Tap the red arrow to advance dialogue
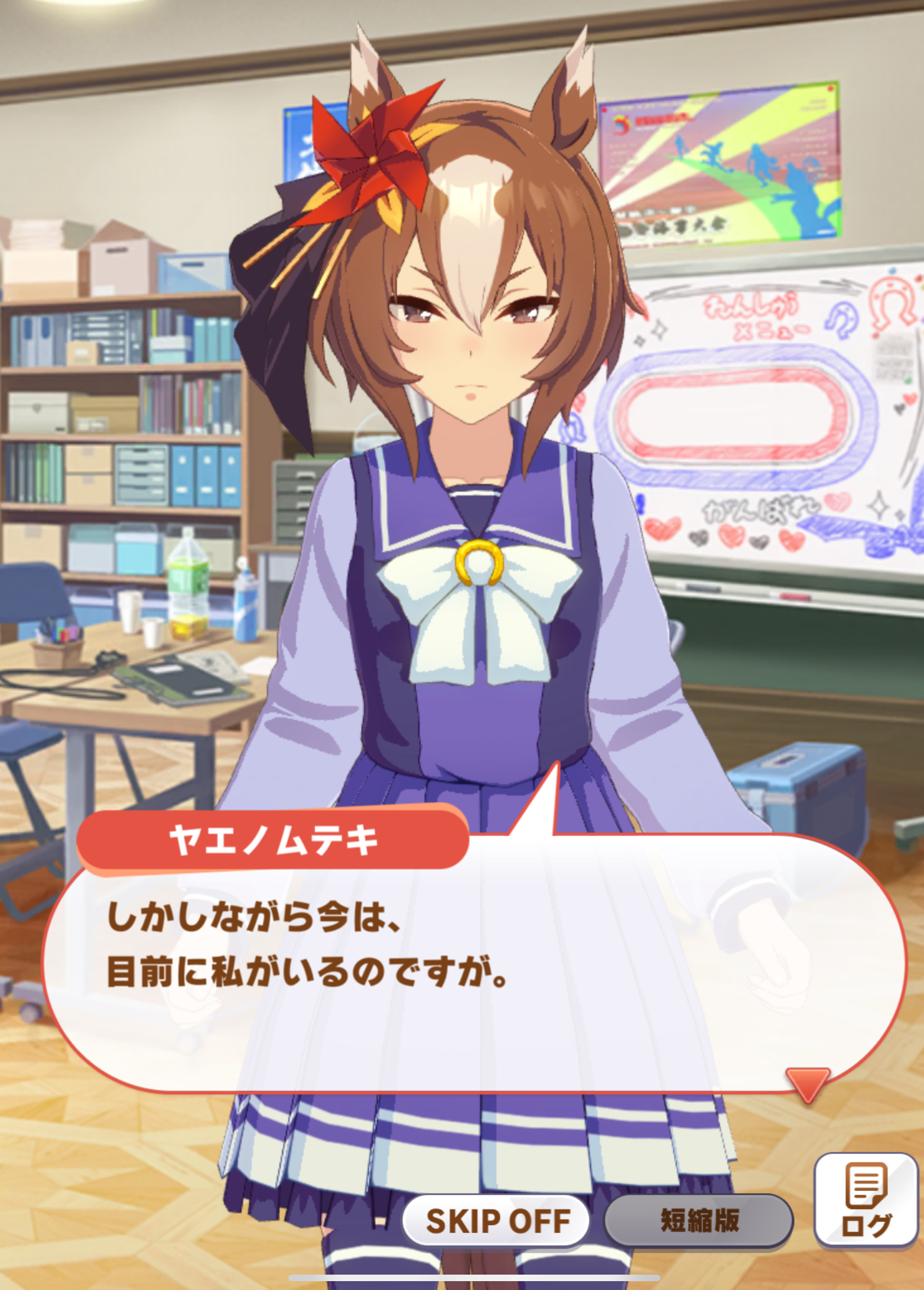The width and height of the screenshot is (924, 1290). (x=808, y=1084)
